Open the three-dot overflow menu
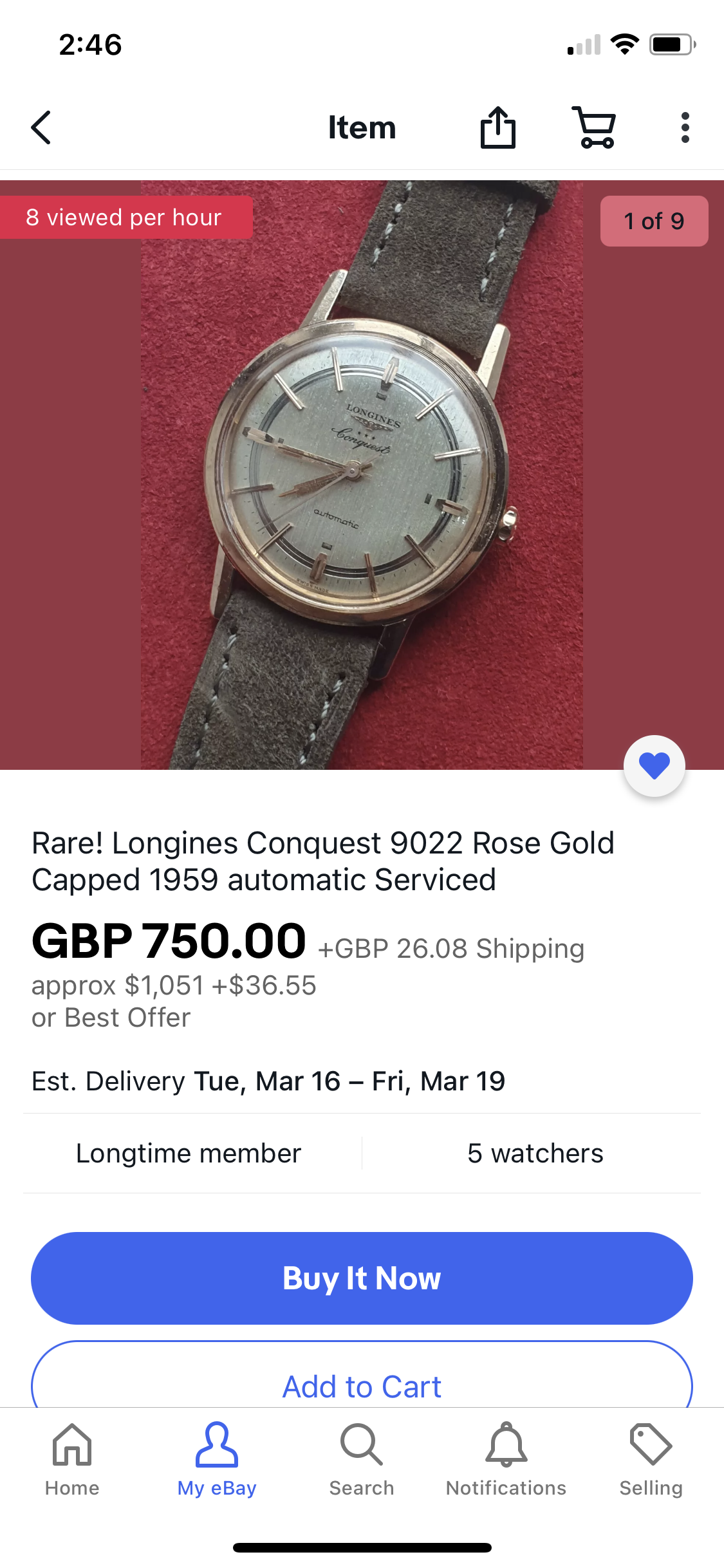This screenshot has width=724, height=1568. pyautogui.click(x=685, y=127)
